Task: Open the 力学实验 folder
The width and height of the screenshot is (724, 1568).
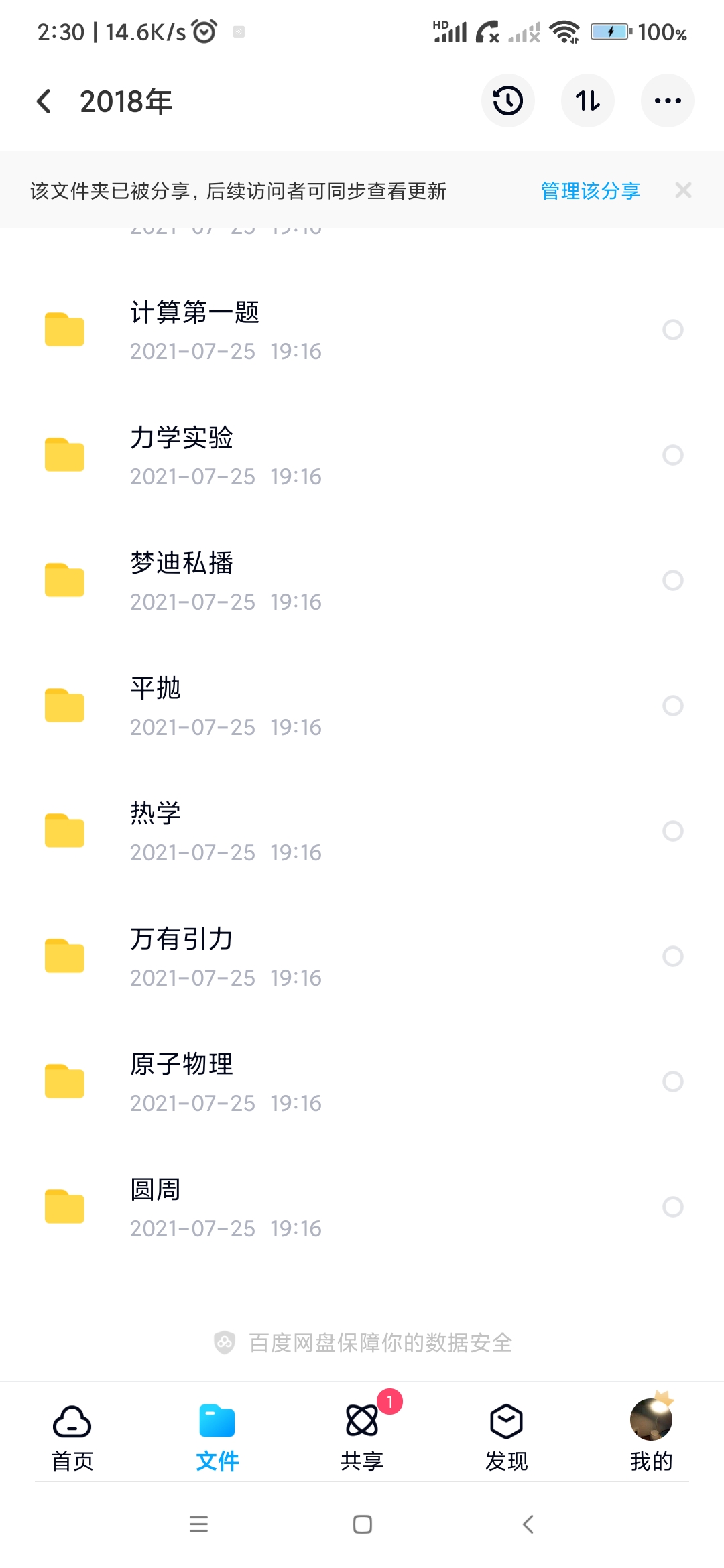Action: 182,455
